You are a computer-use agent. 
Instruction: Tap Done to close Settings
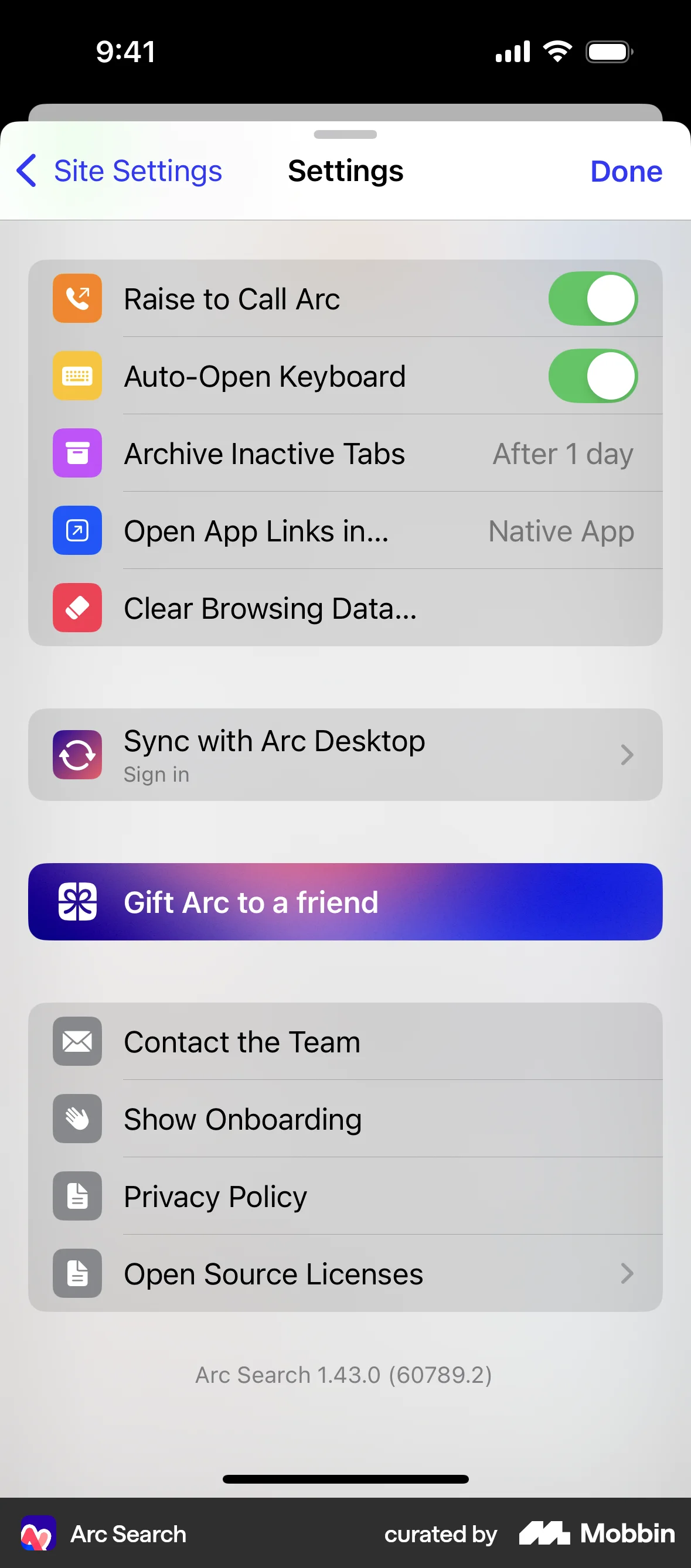coord(626,171)
